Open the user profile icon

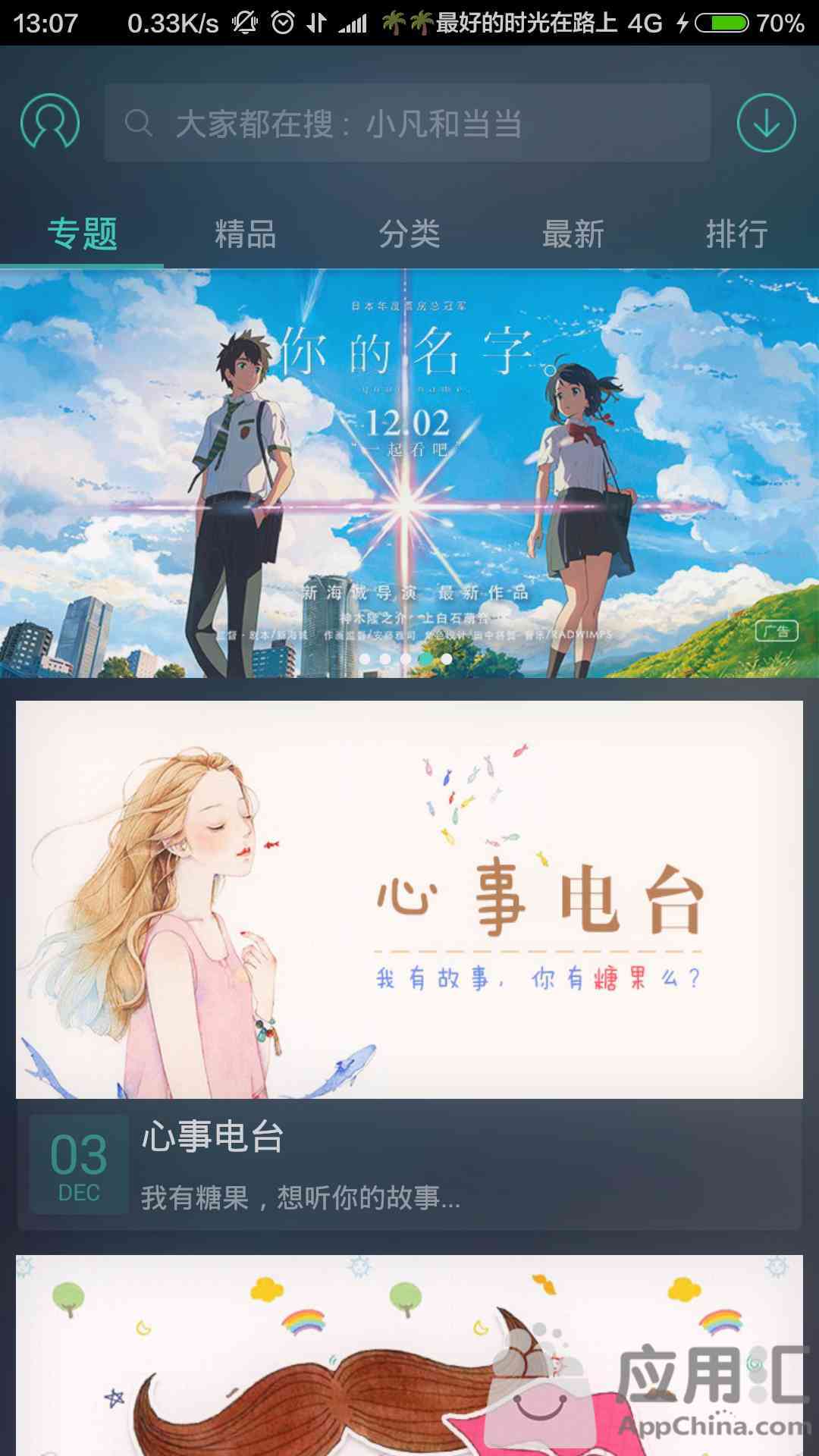click(50, 122)
